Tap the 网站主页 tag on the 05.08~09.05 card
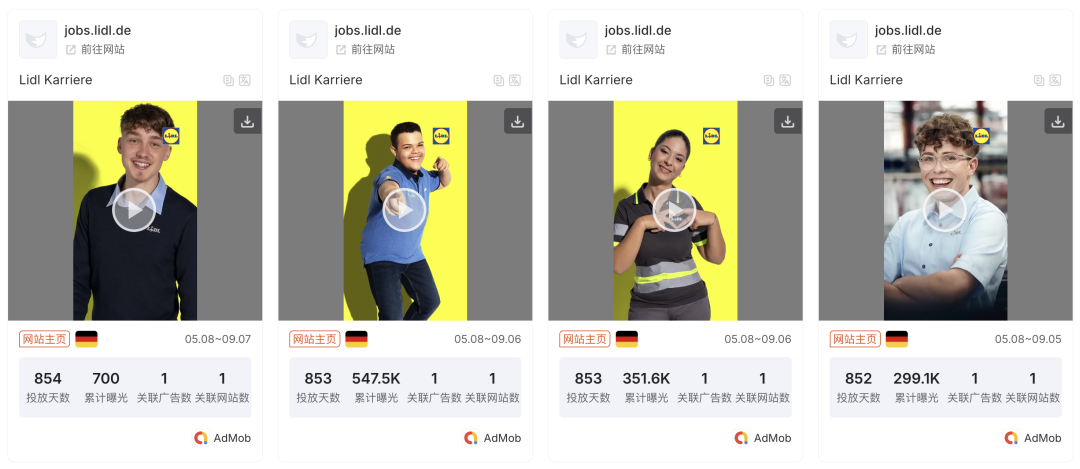The width and height of the screenshot is (1080, 469). pos(854,339)
